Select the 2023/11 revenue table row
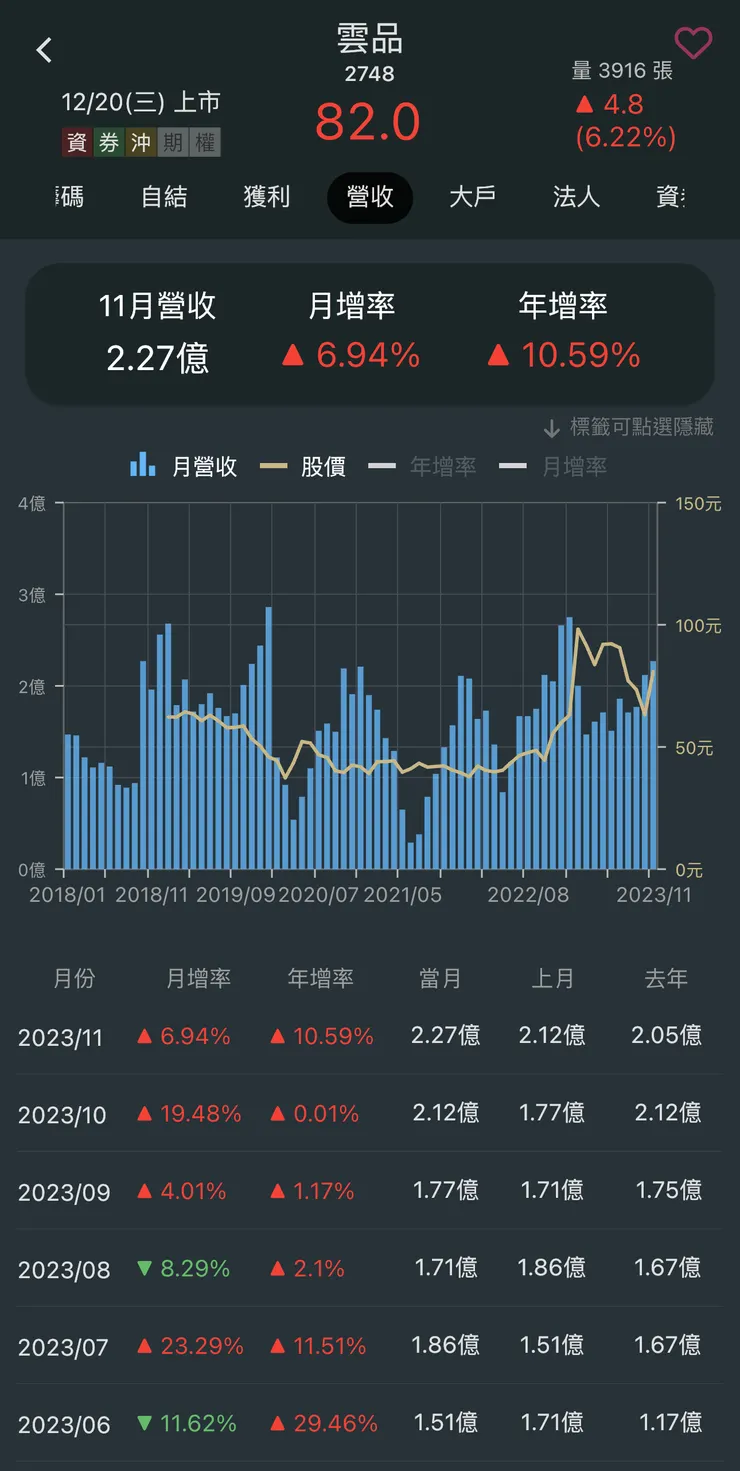 370,1036
